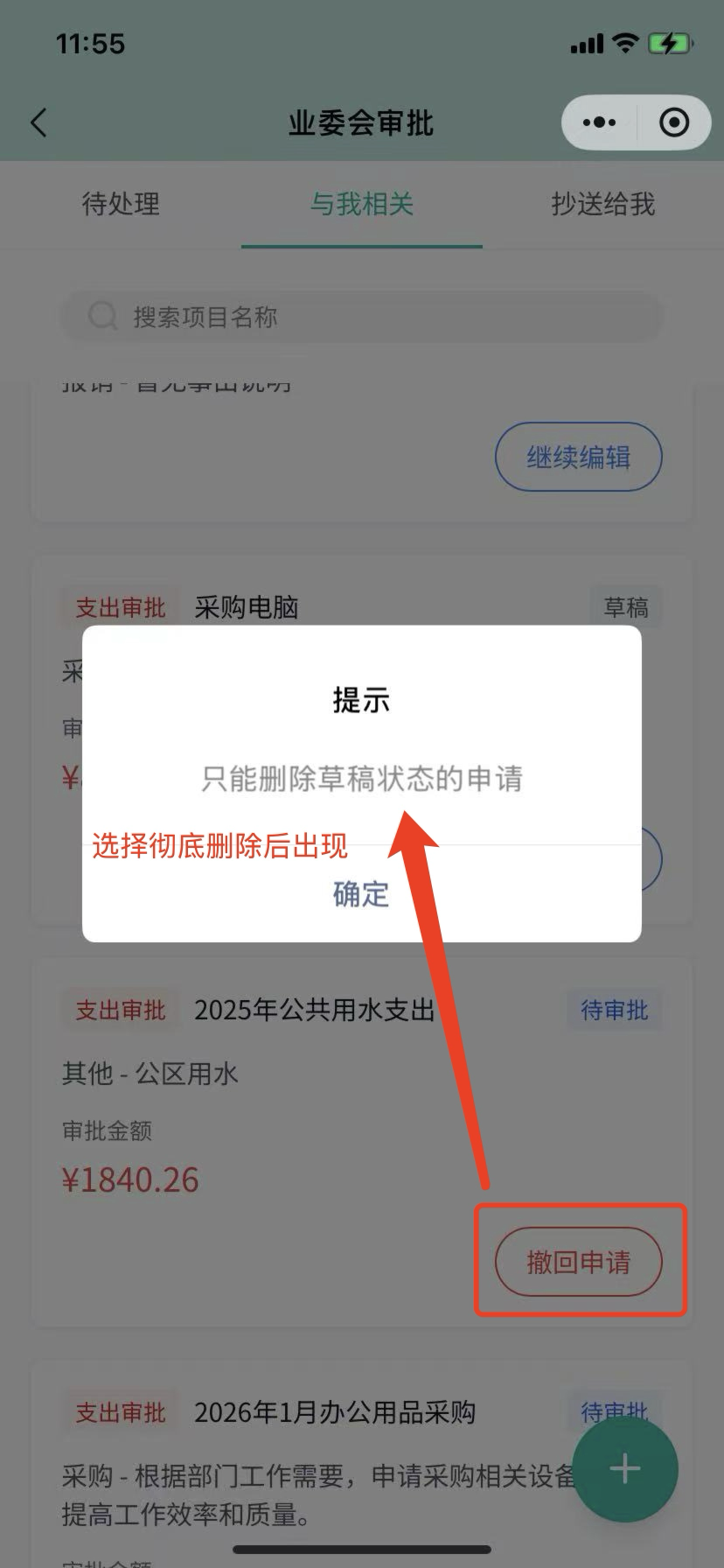Open the mini-program more options (···) menu
The height and width of the screenshot is (1568, 724).
598,122
